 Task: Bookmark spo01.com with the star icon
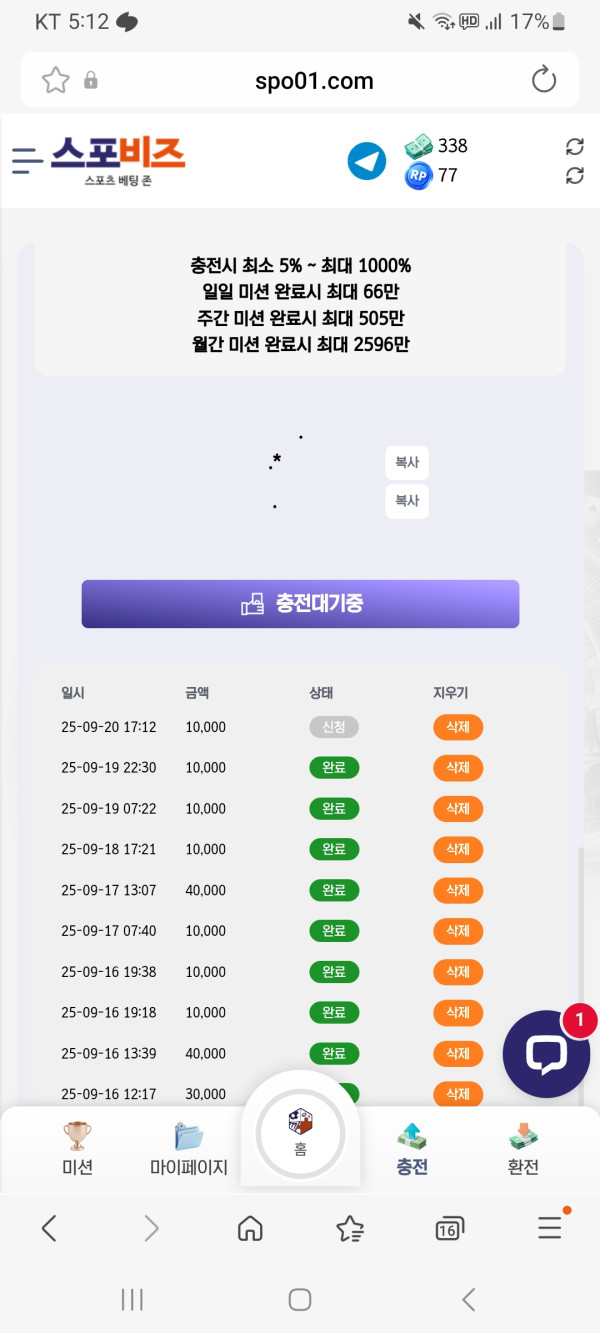(x=56, y=80)
